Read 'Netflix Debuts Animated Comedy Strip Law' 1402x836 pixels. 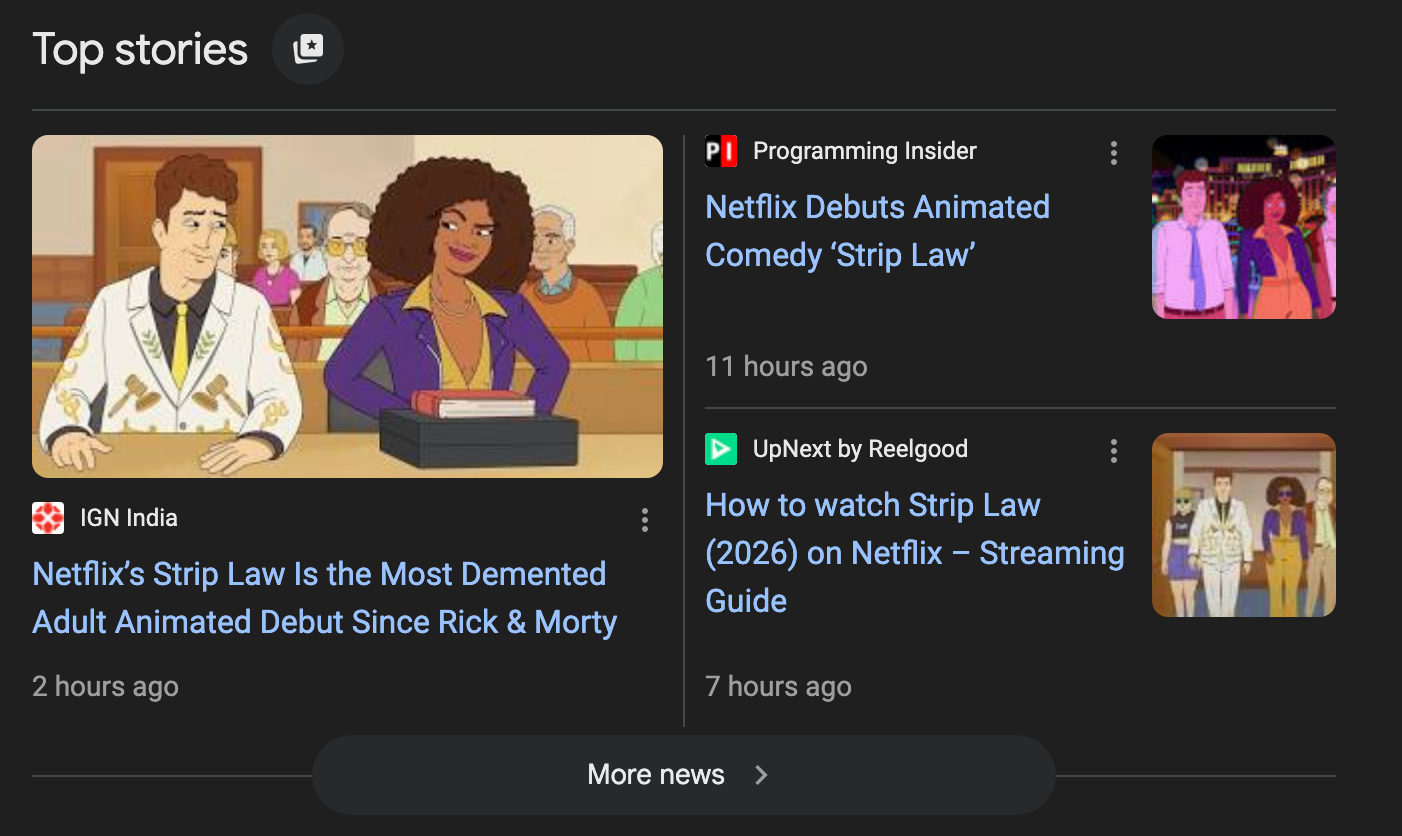tap(876, 231)
